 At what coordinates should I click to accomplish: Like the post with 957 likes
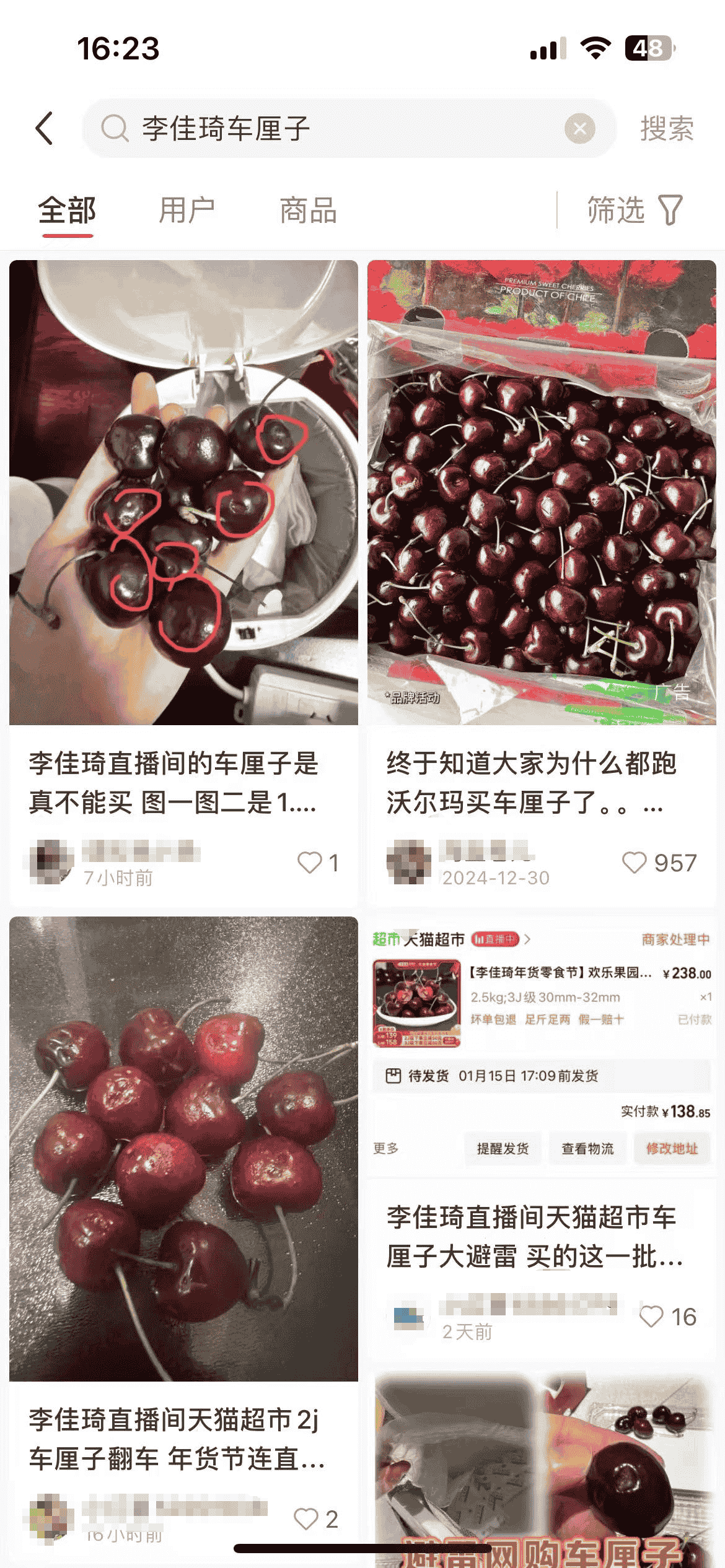tap(634, 862)
